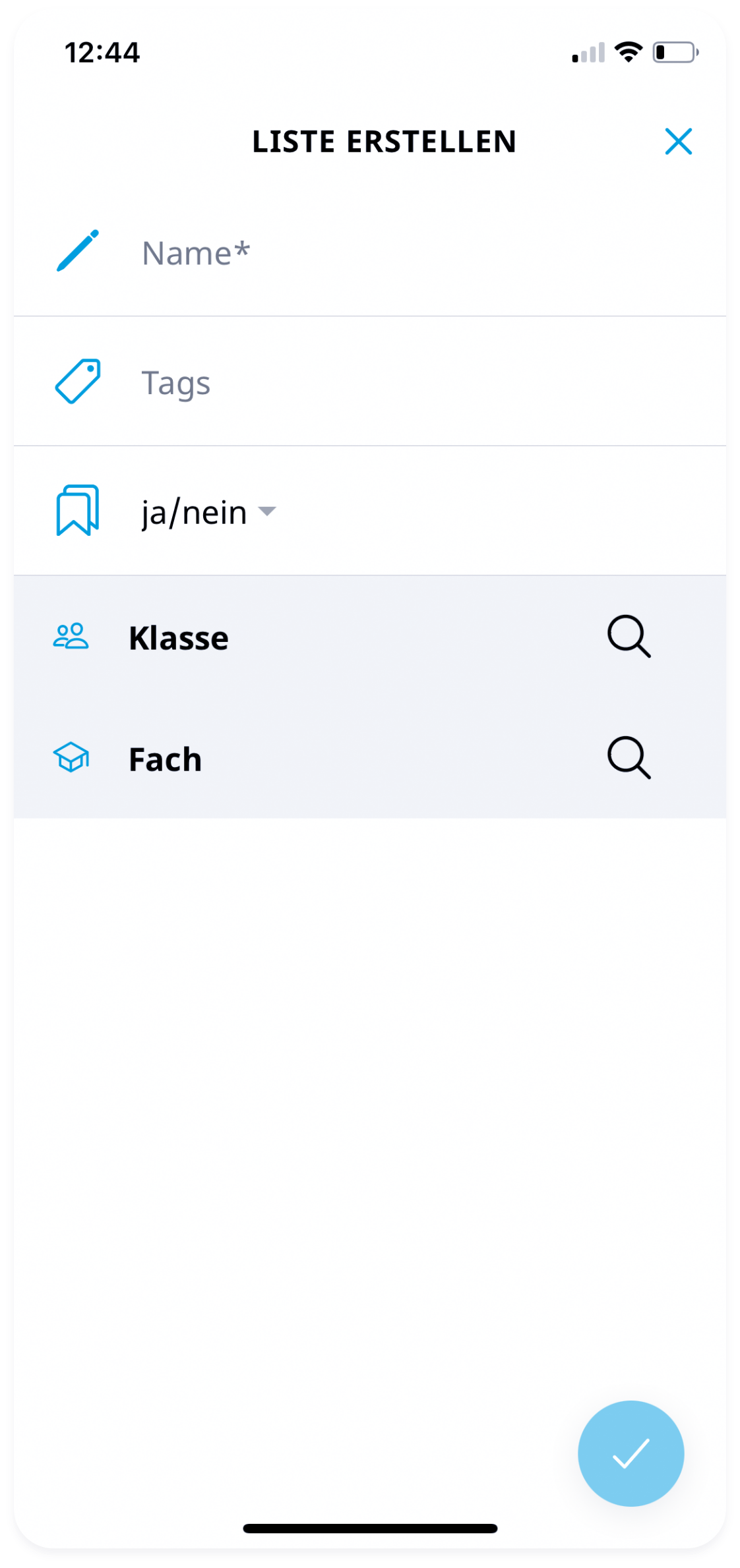Search for a Fach
This screenshot has width=740, height=1568.
coord(629,758)
